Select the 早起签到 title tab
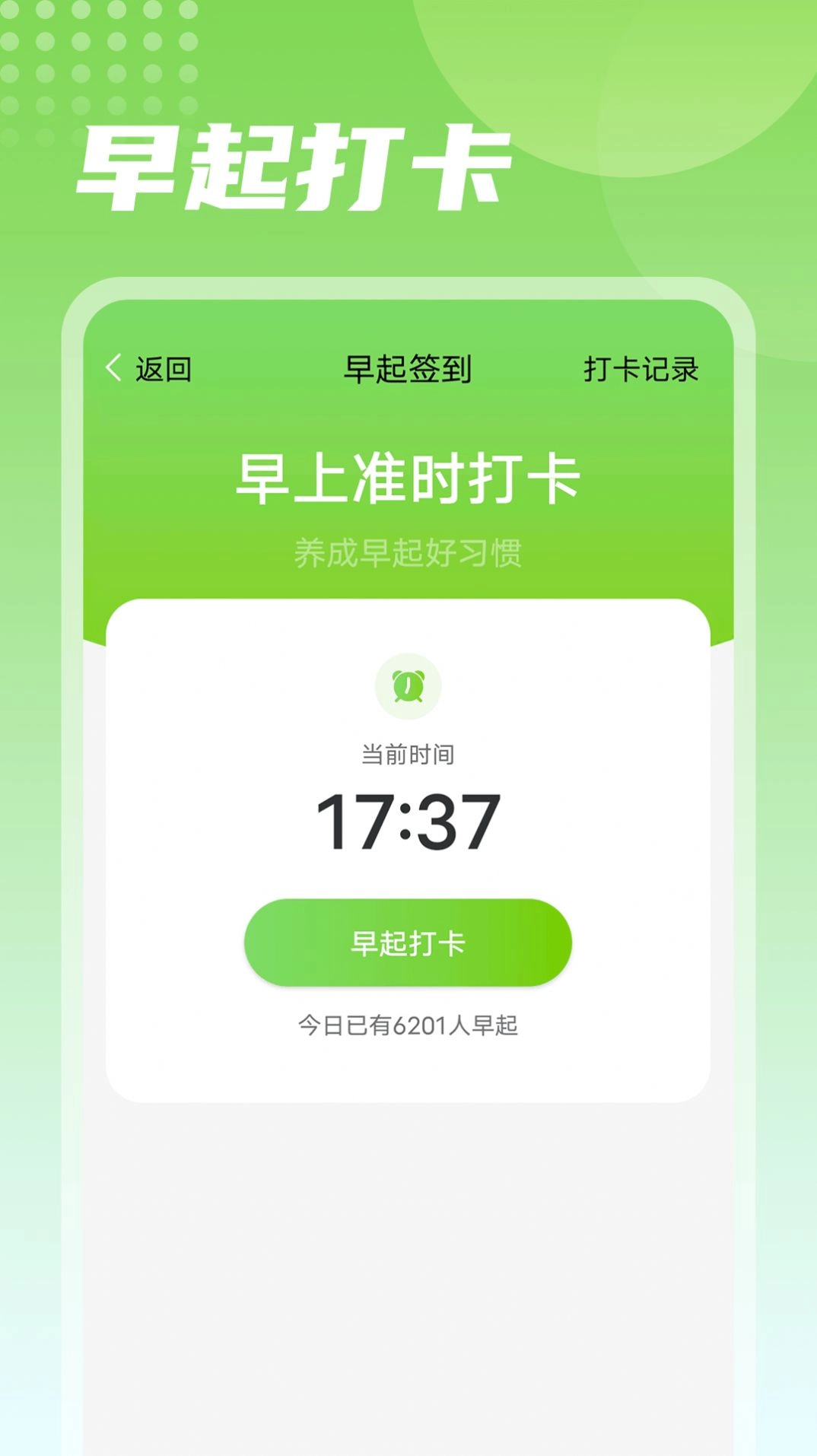This screenshot has height=1456, width=817. [408, 368]
